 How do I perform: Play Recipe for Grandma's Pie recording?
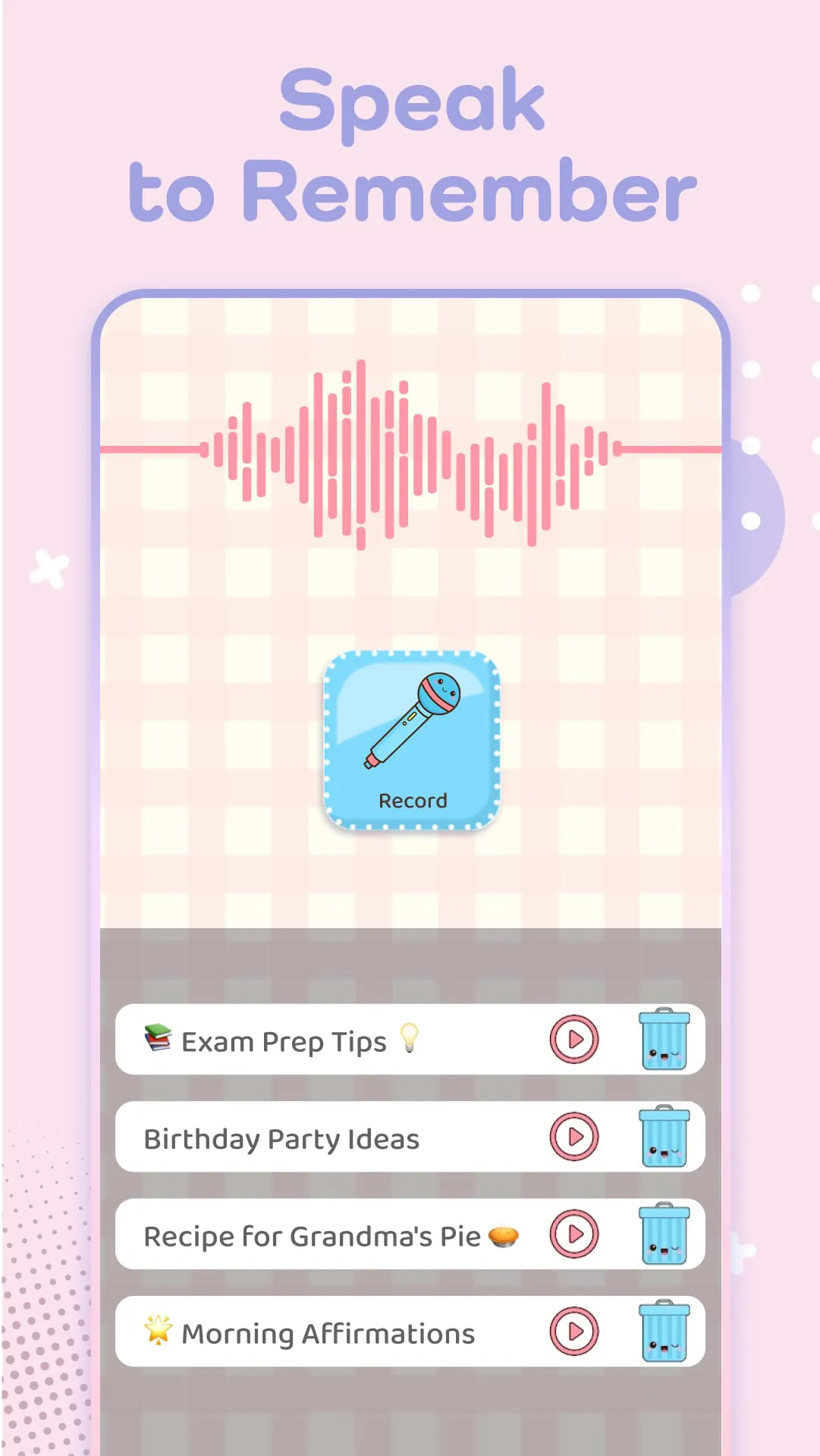574,1235
